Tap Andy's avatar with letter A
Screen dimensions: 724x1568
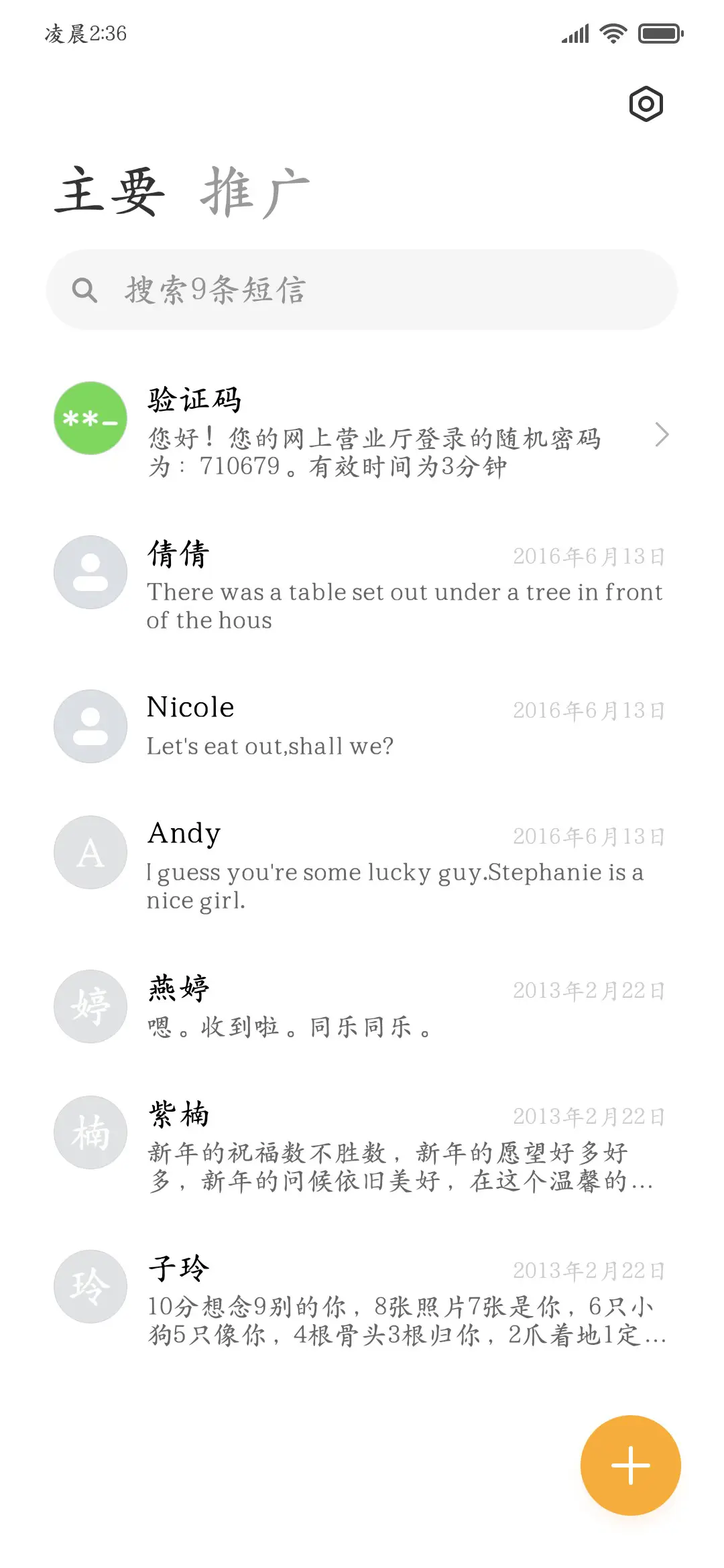[x=90, y=852]
